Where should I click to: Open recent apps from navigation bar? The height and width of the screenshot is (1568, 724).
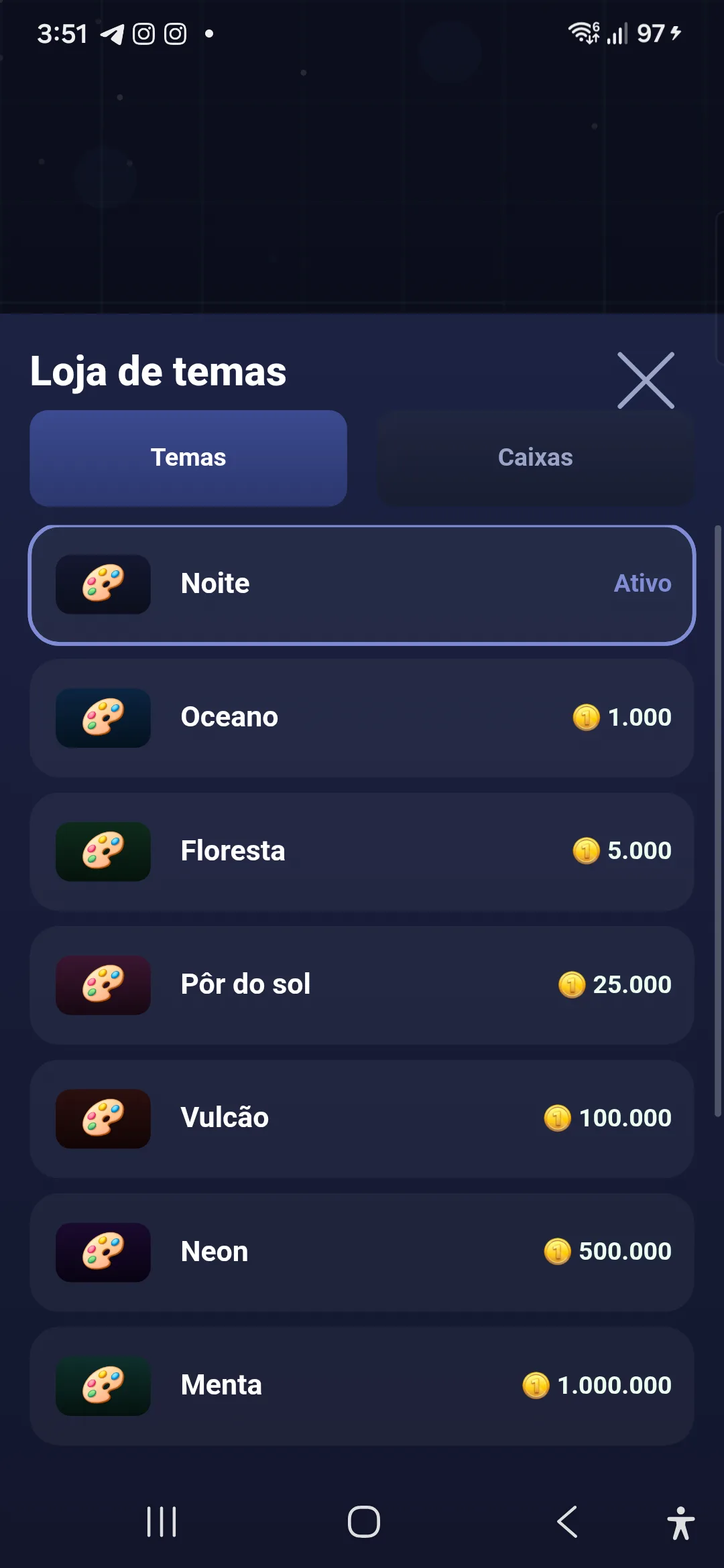[x=162, y=1521]
